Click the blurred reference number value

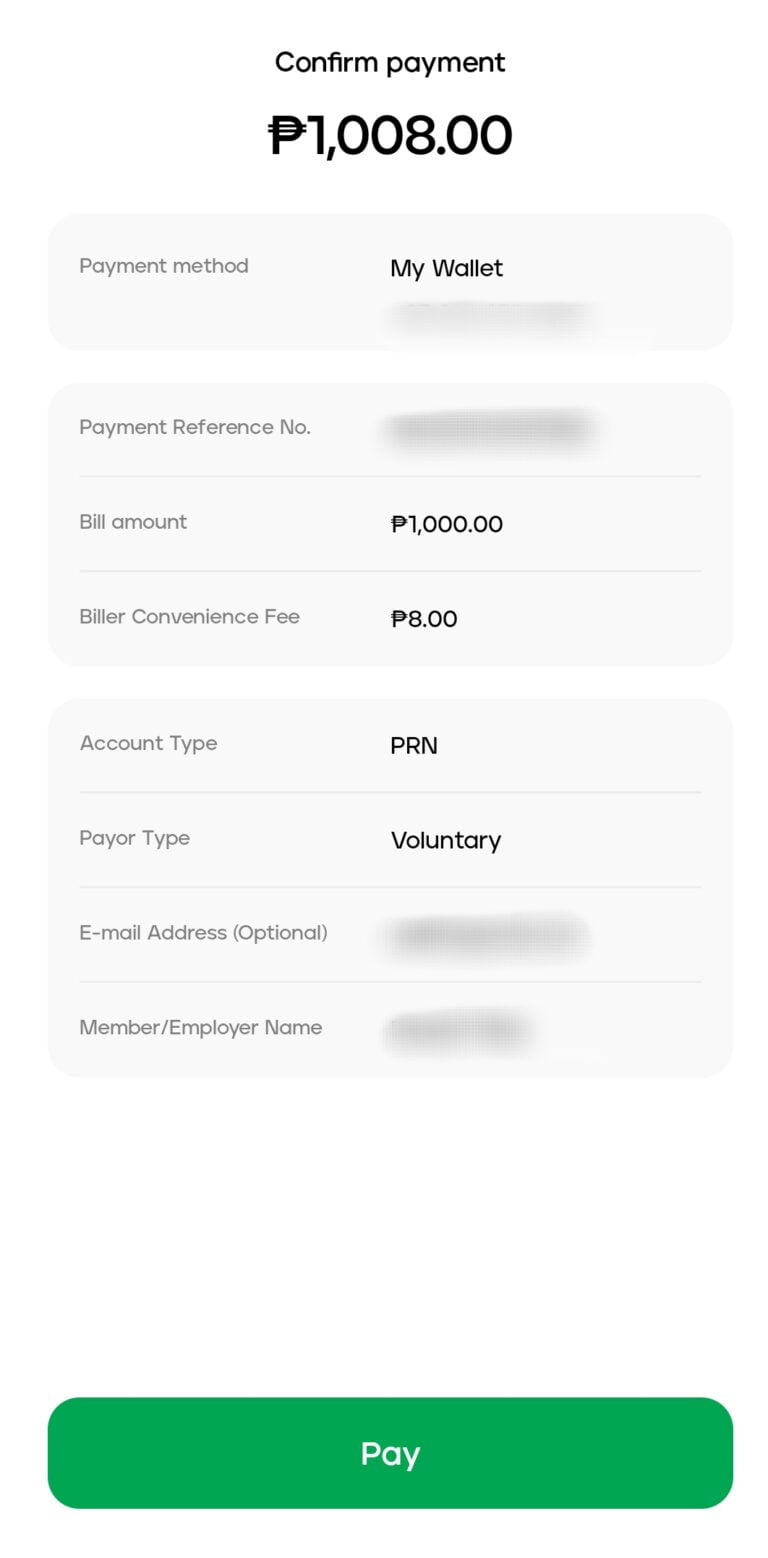[x=489, y=430]
